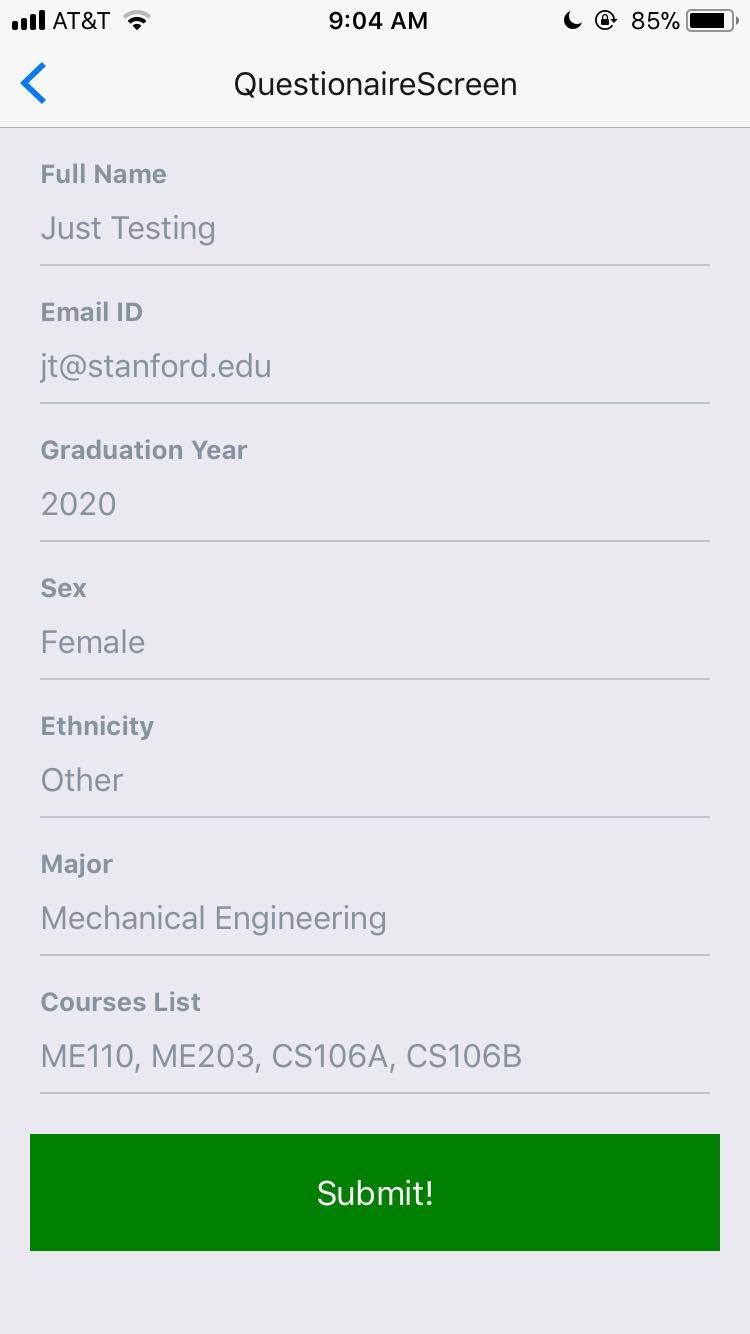
Task: Submit the questionnaire form
Action: 374,1192
